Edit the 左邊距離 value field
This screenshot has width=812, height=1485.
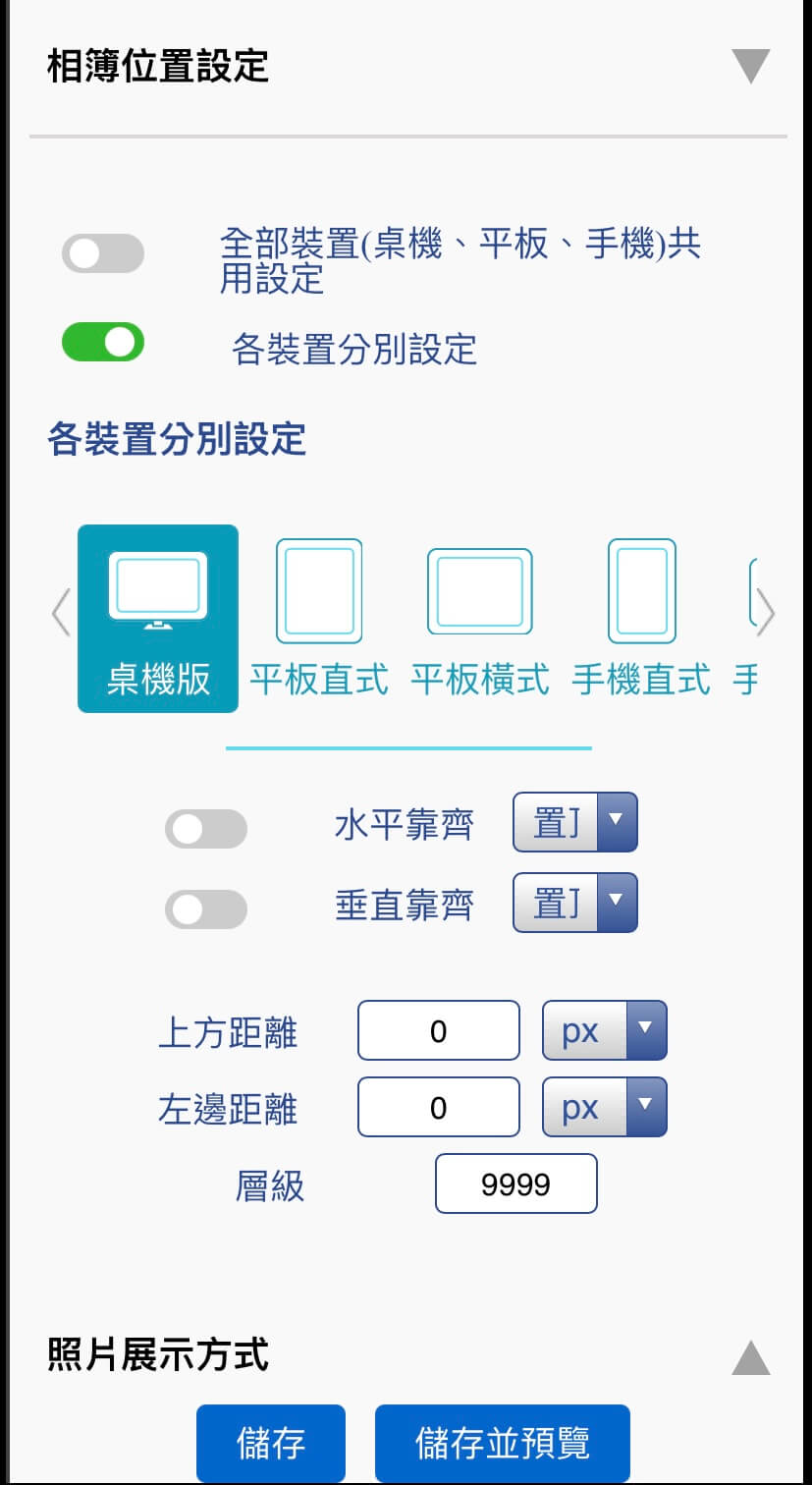(x=439, y=1108)
